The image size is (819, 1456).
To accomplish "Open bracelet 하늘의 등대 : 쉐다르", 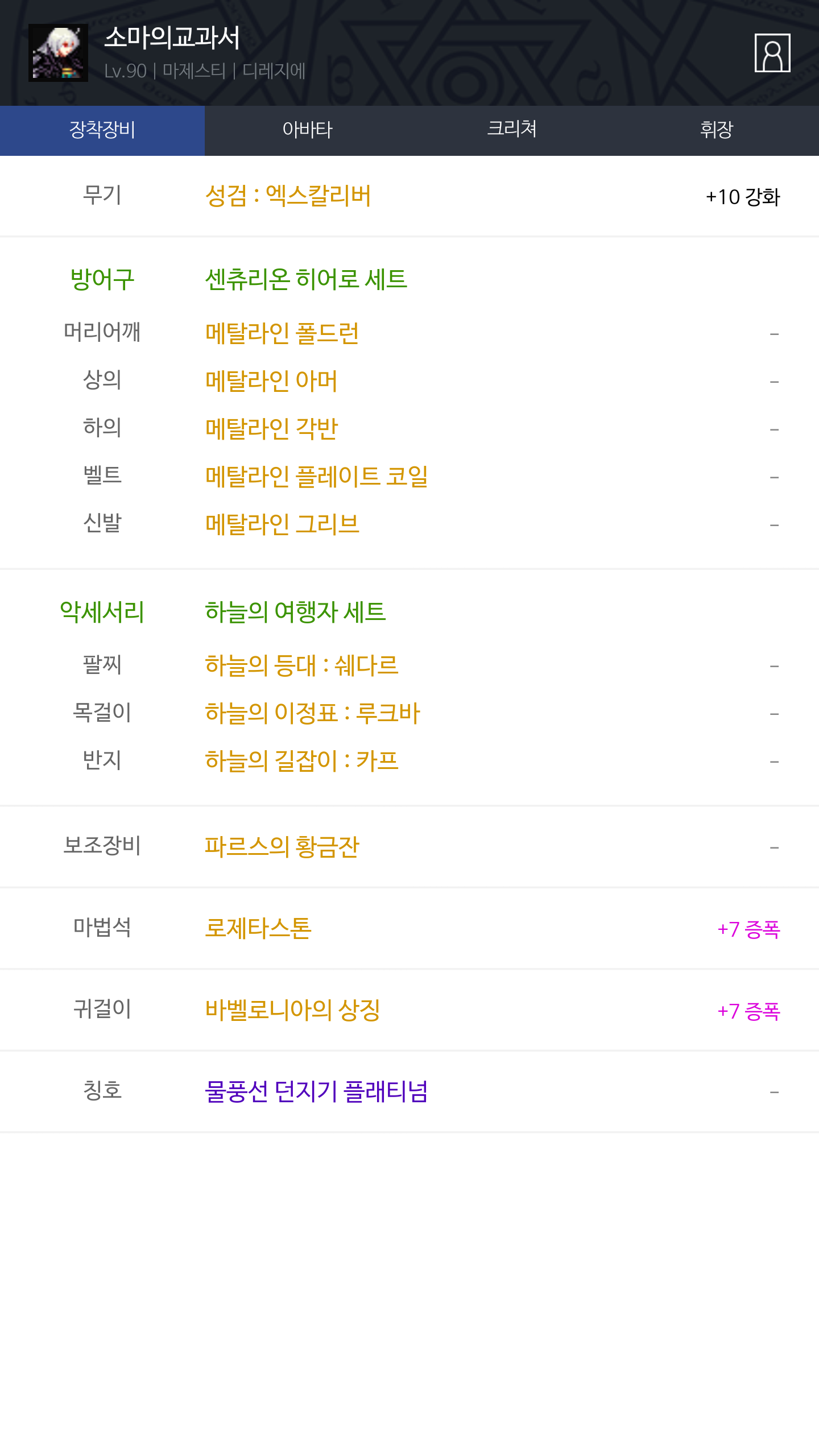I will point(301,665).
